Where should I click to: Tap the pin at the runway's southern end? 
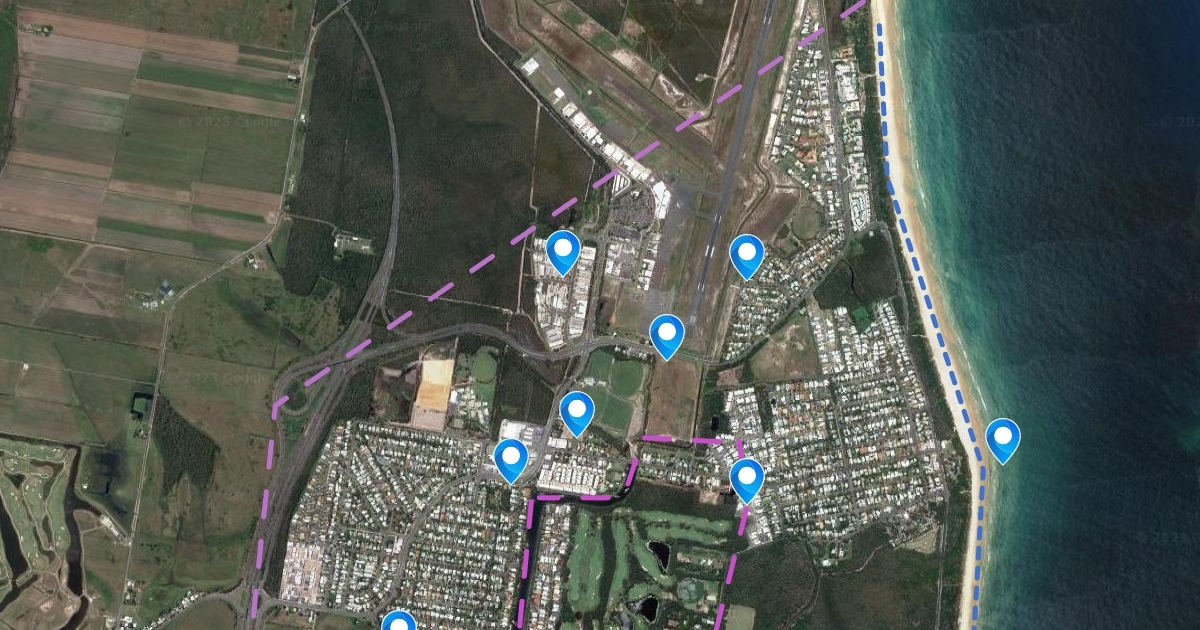(x=667, y=335)
